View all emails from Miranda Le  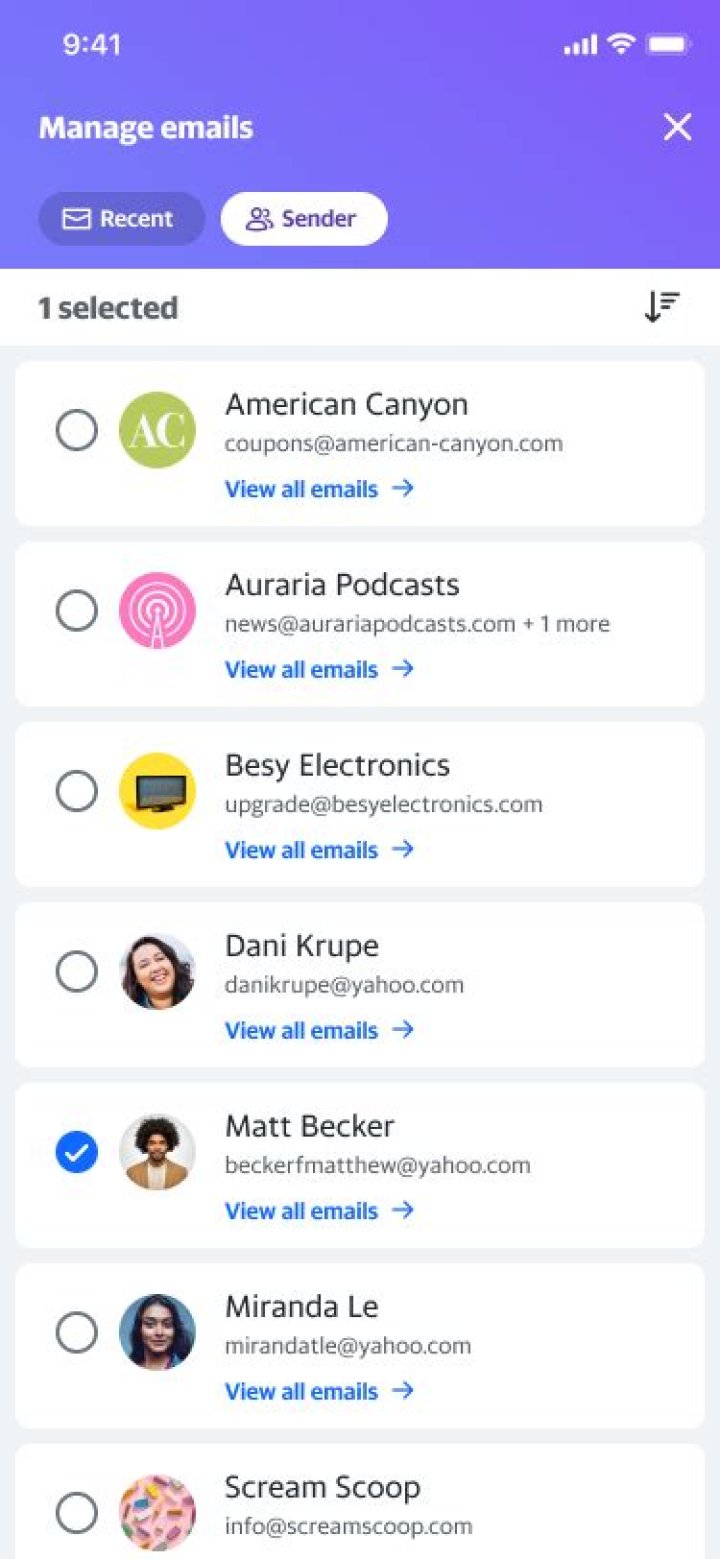click(302, 1391)
